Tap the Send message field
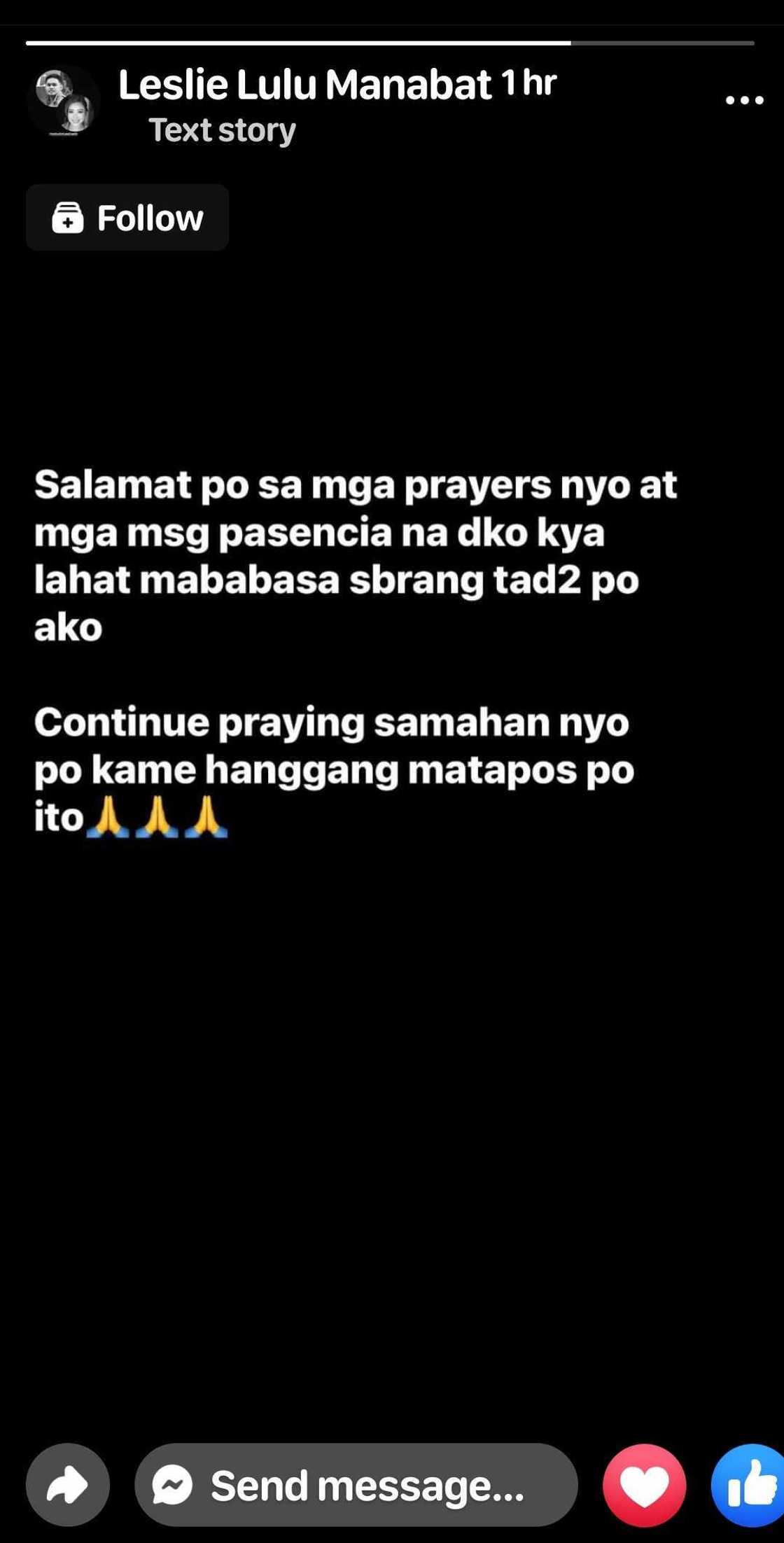 pos(356,1485)
